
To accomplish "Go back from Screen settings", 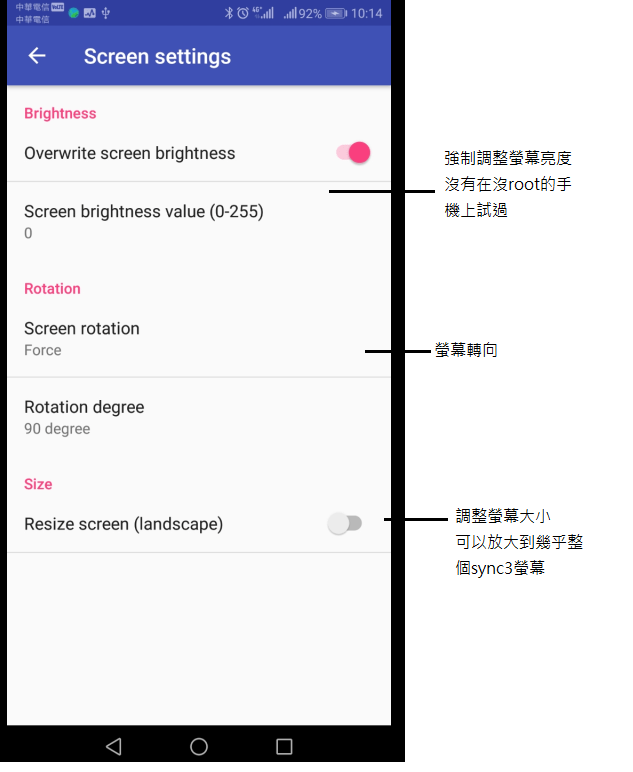I will coord(37,56).
